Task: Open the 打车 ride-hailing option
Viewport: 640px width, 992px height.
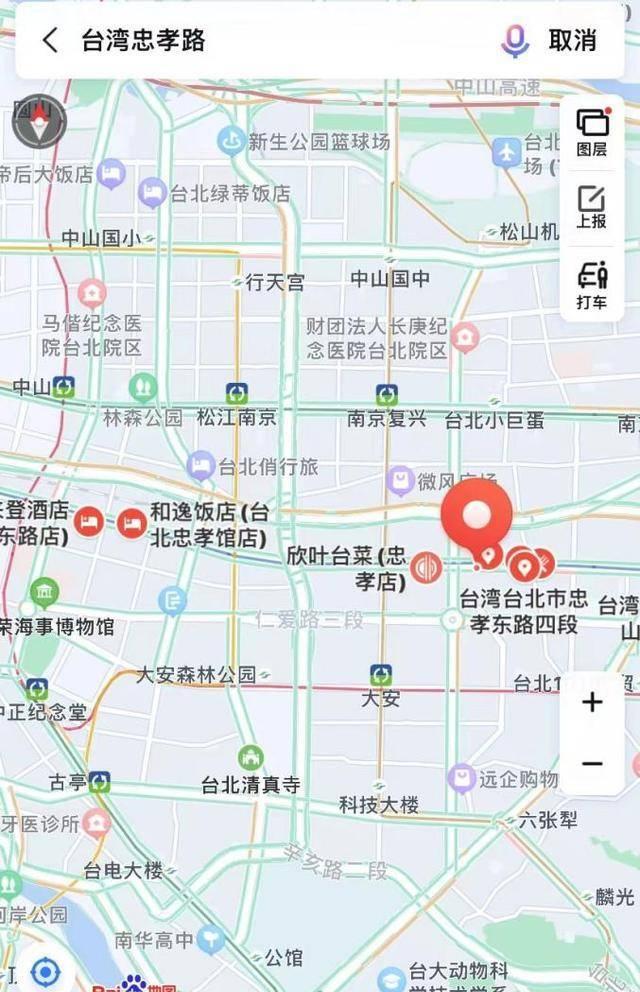Action: (592, 284)
